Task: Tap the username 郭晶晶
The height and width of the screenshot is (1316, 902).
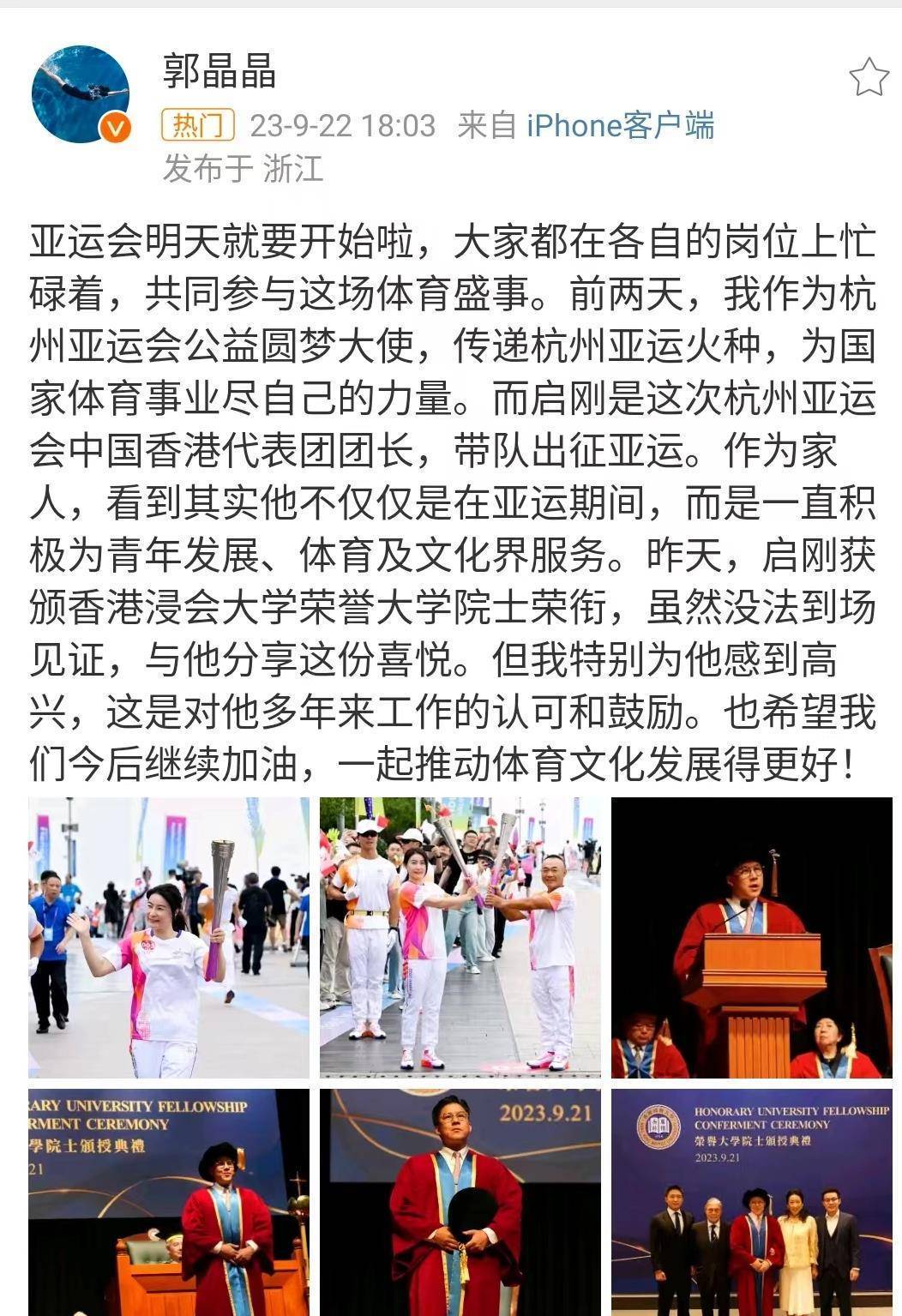Action: tap(219, 70)
